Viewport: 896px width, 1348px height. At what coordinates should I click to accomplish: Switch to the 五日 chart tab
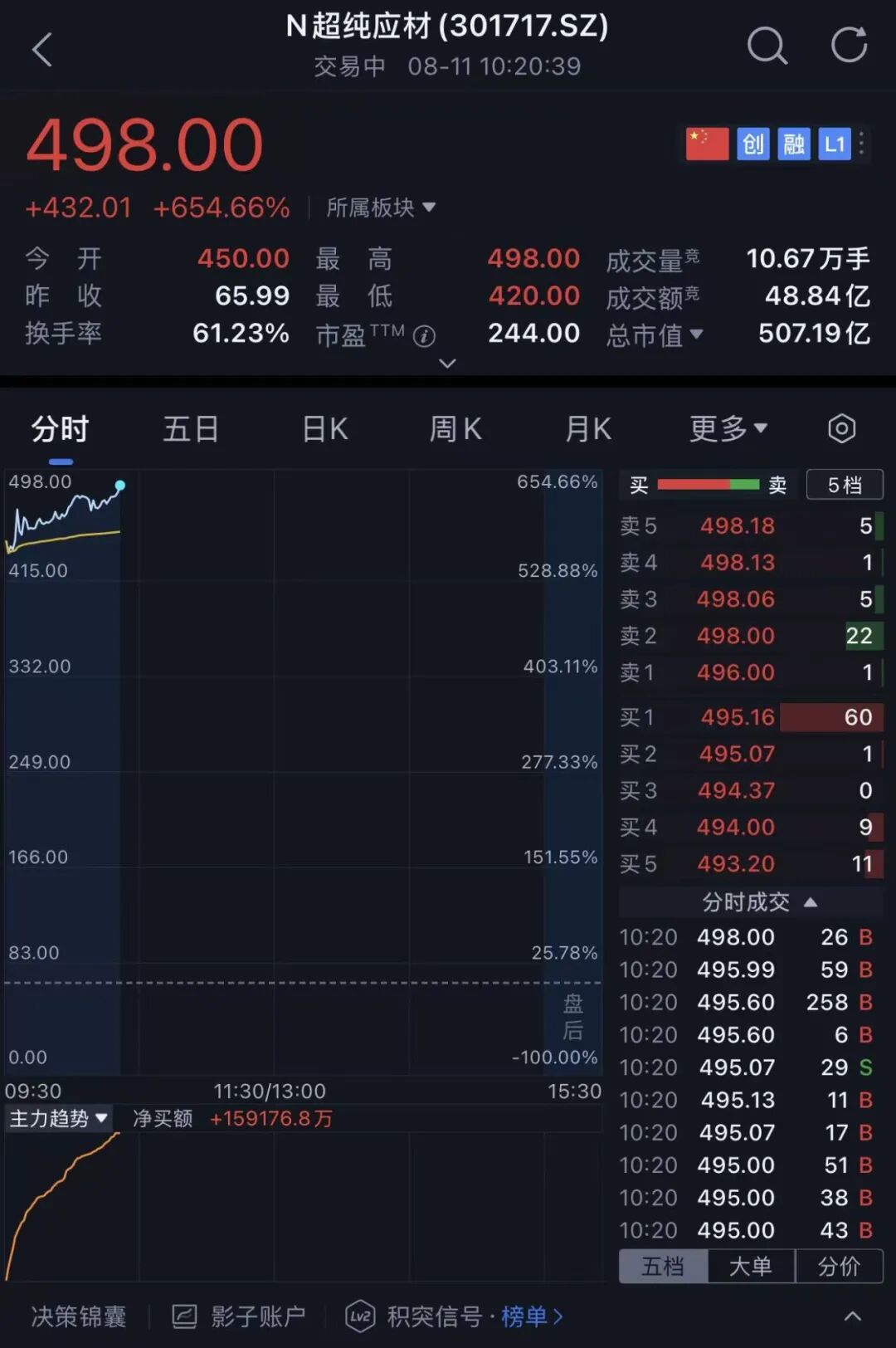point(191,429)
